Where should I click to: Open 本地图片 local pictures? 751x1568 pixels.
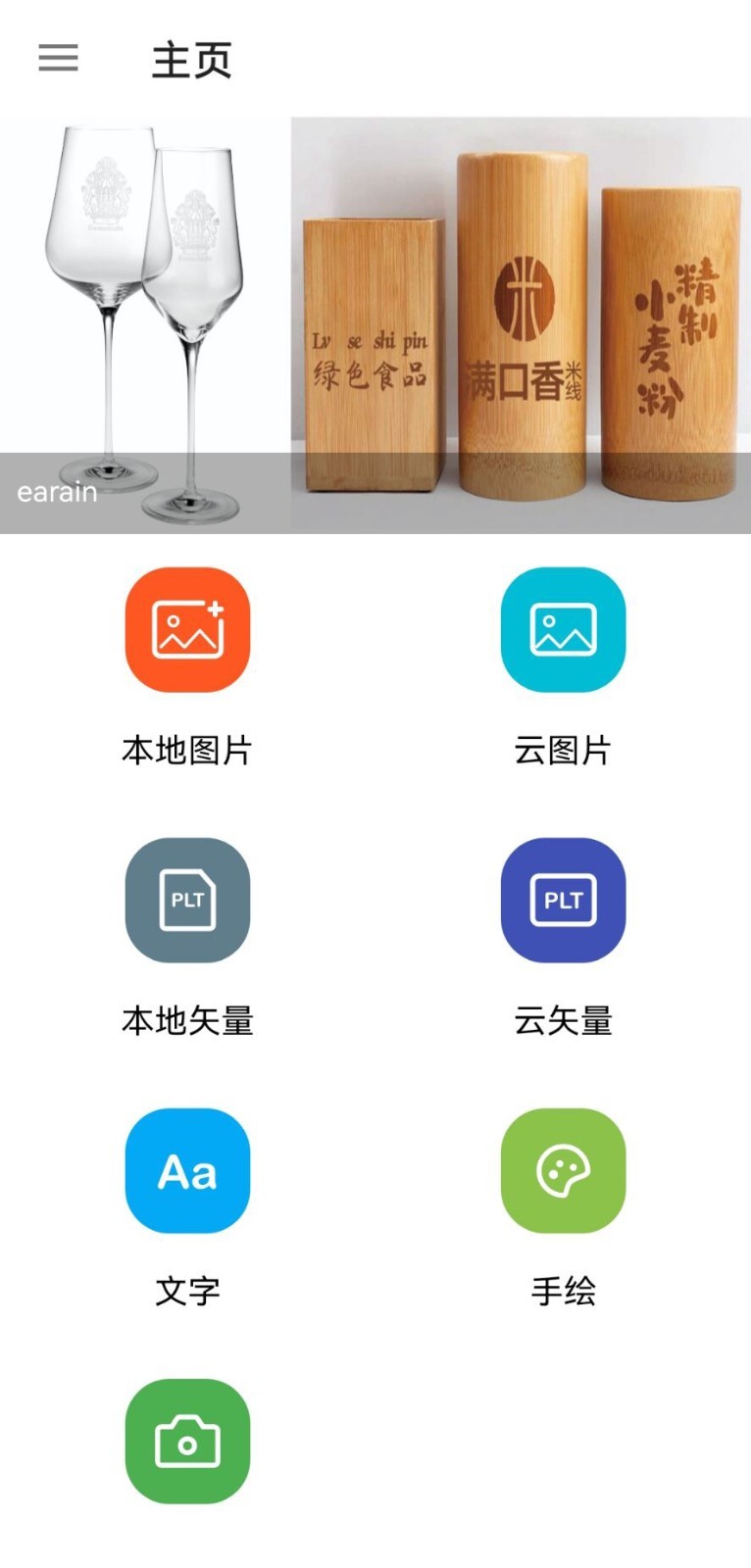(x=187, y=629)
